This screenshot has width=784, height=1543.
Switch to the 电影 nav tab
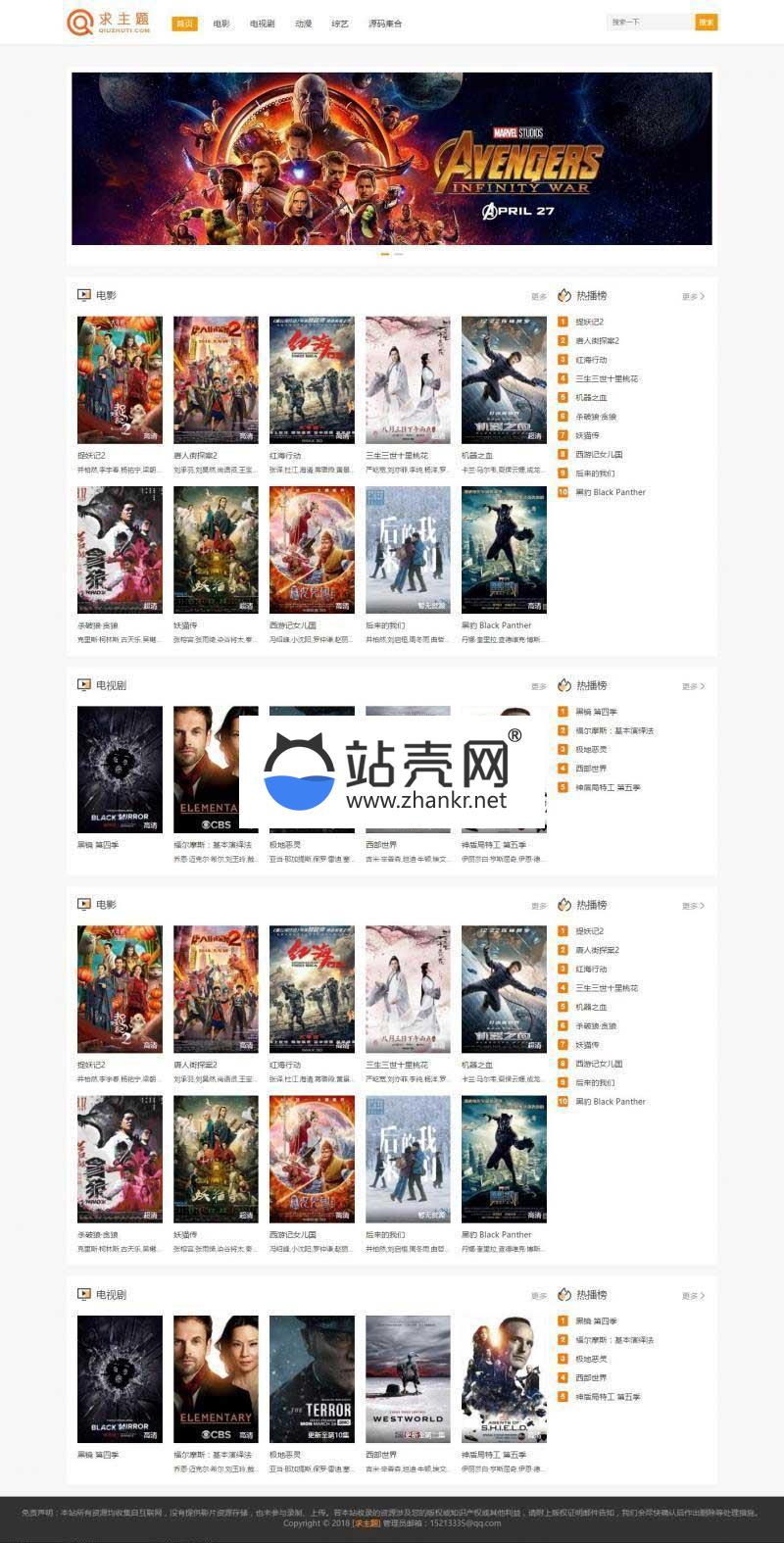tap(221, 24)
